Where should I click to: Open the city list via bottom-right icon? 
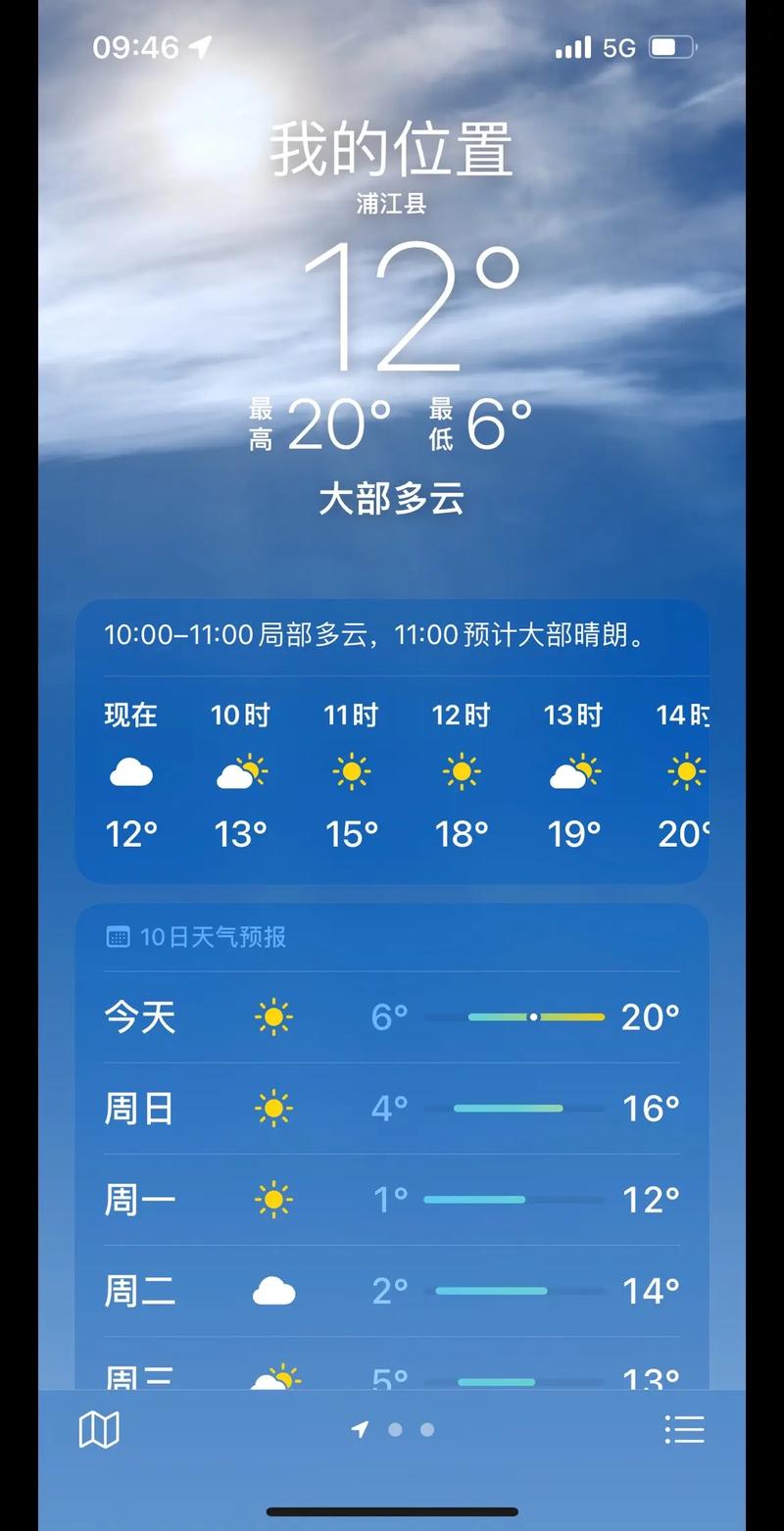pos(685,1429)
